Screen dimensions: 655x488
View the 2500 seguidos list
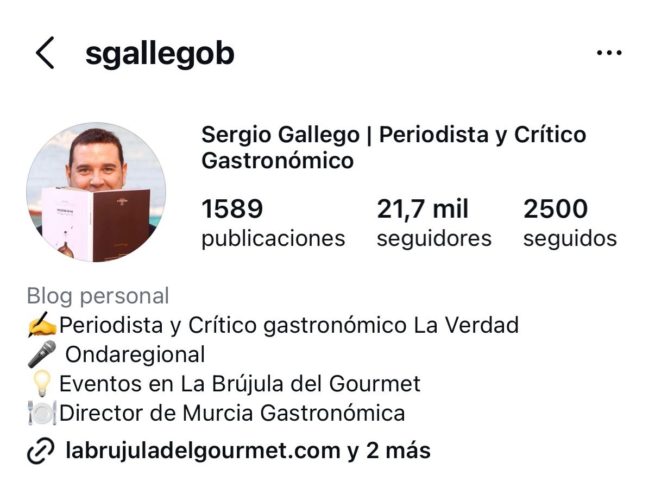click(x=569, y=223)
